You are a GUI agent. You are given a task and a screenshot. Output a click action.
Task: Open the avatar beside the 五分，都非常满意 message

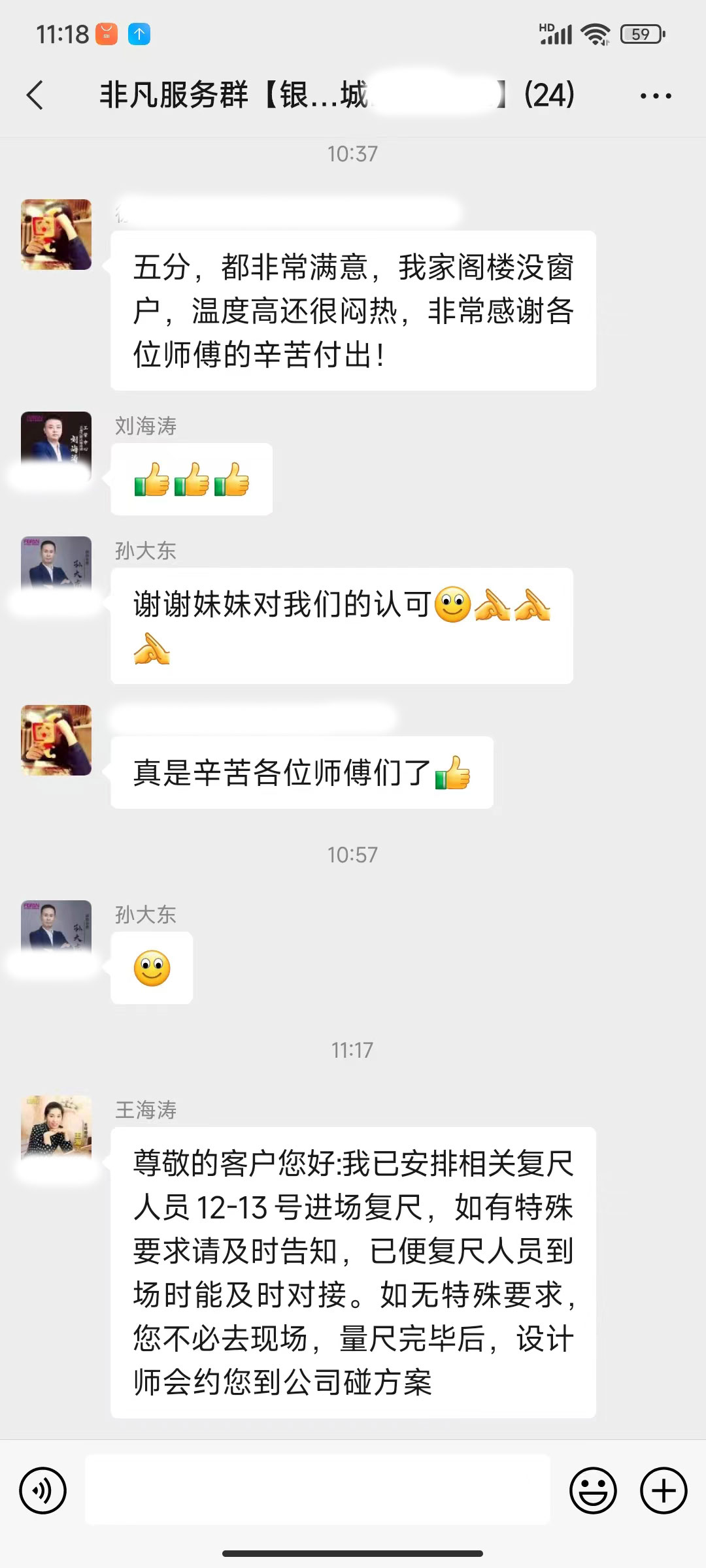56,235
